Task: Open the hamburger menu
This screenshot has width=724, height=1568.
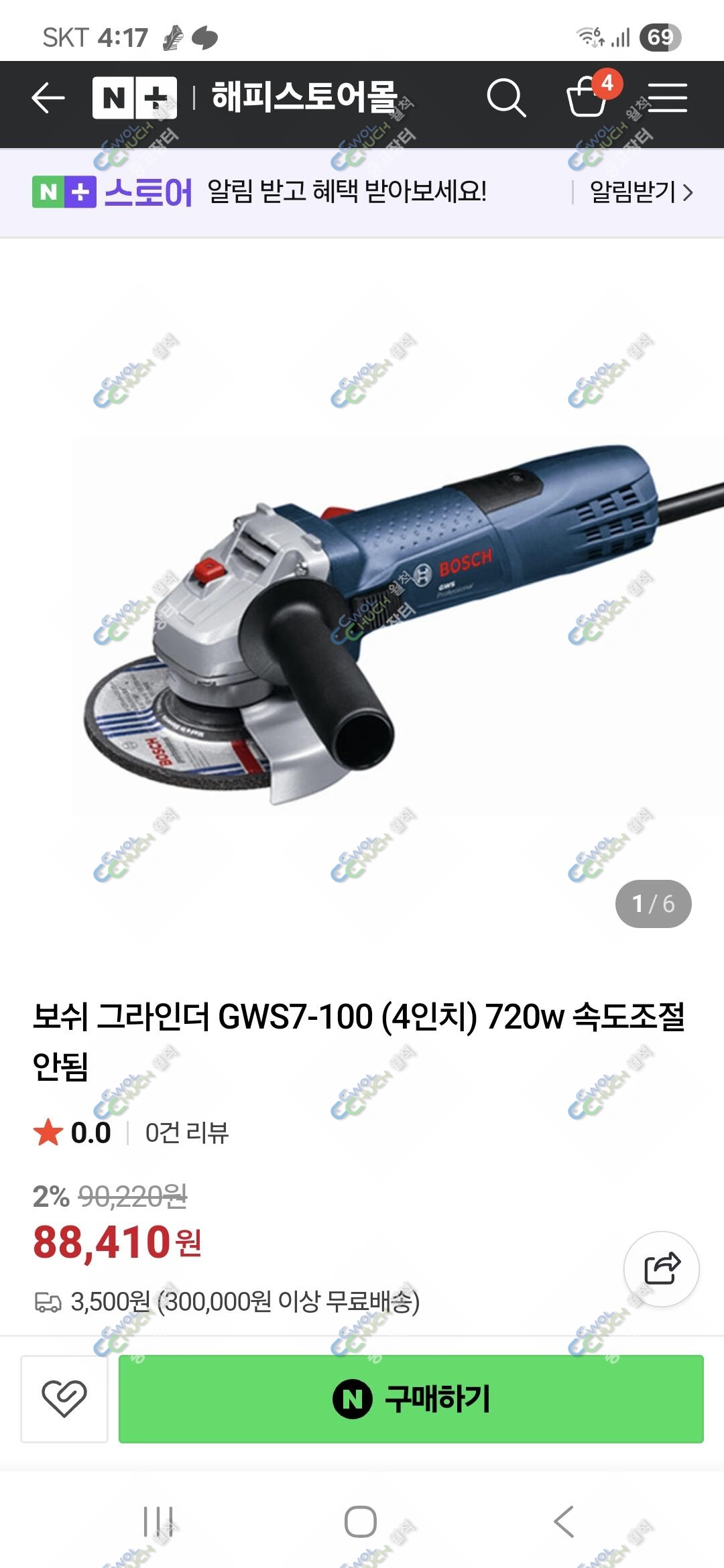Action: click(x=668, y=98)
